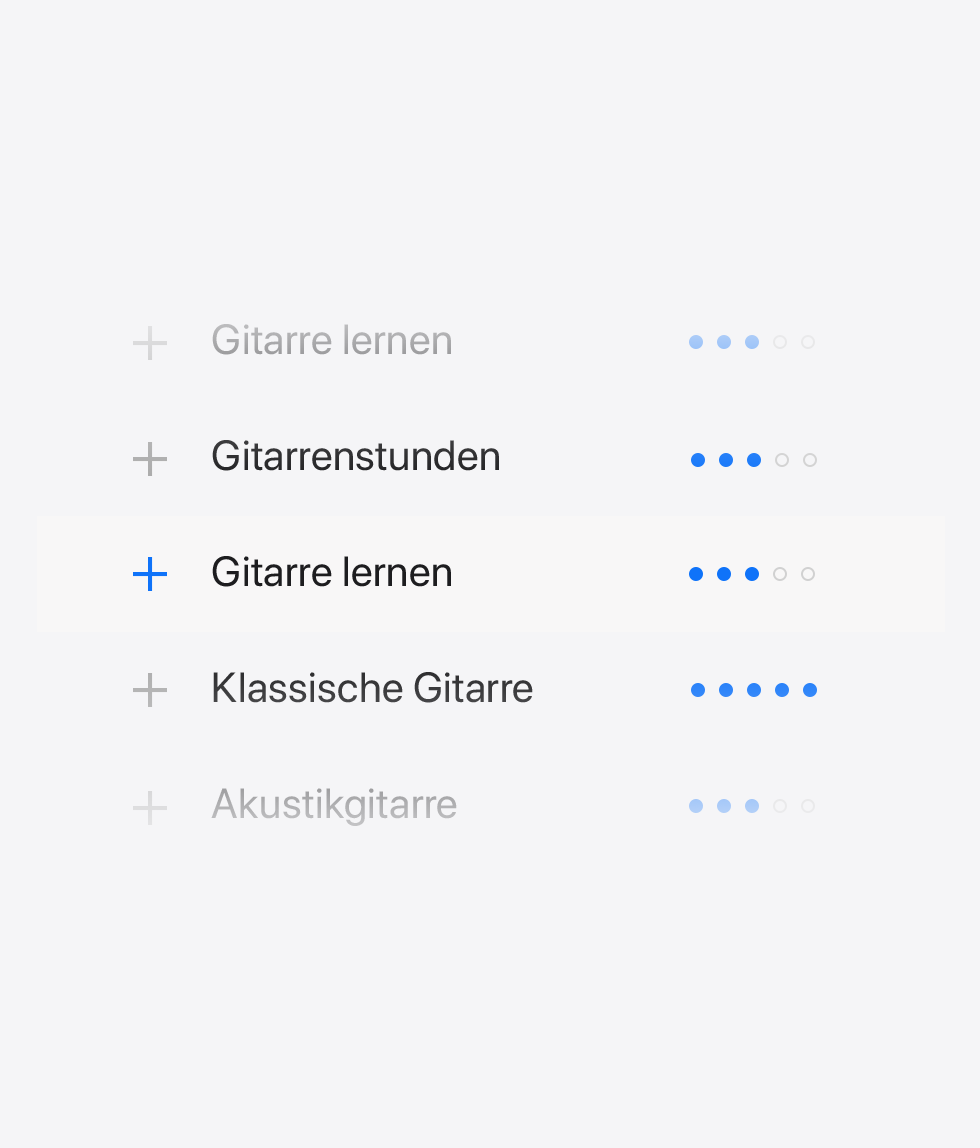The image size is (980, 1148).
Task: Tap the blue plus on highlighted Gitarre lernen
Action: [x=150, y=574]
